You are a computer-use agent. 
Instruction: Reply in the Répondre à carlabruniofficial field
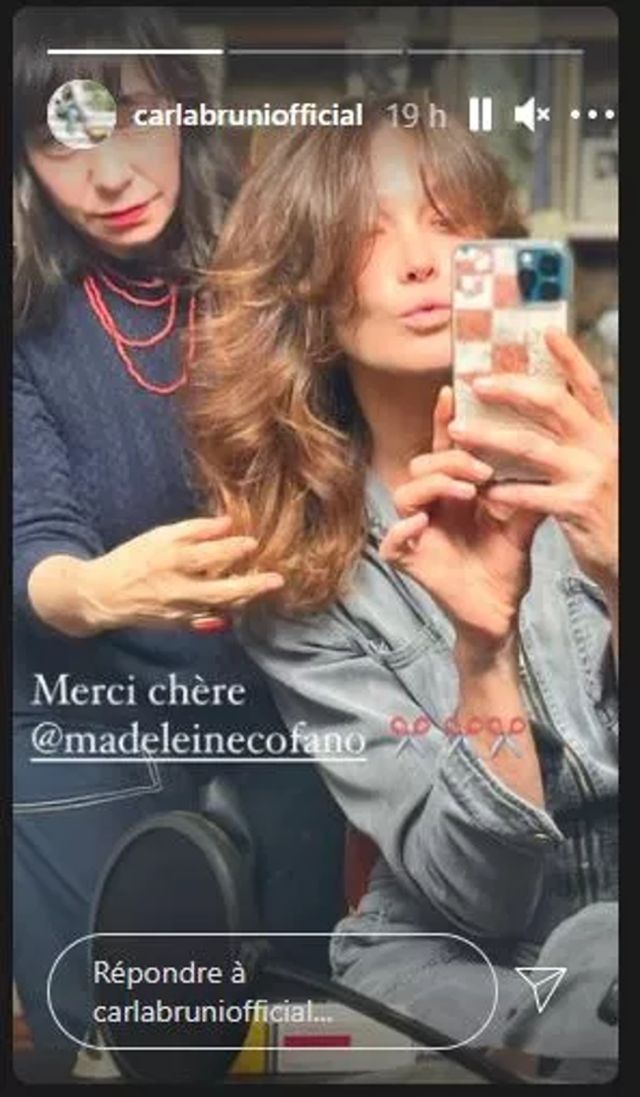click(x=271, y=990)
